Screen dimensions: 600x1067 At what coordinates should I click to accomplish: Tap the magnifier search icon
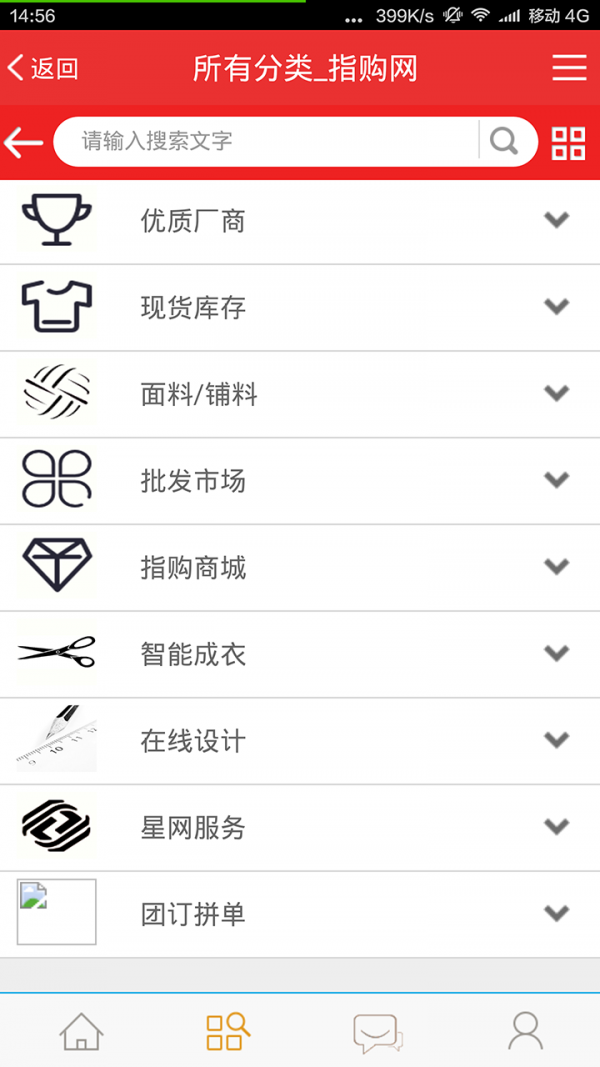click(x=505, y=142)
